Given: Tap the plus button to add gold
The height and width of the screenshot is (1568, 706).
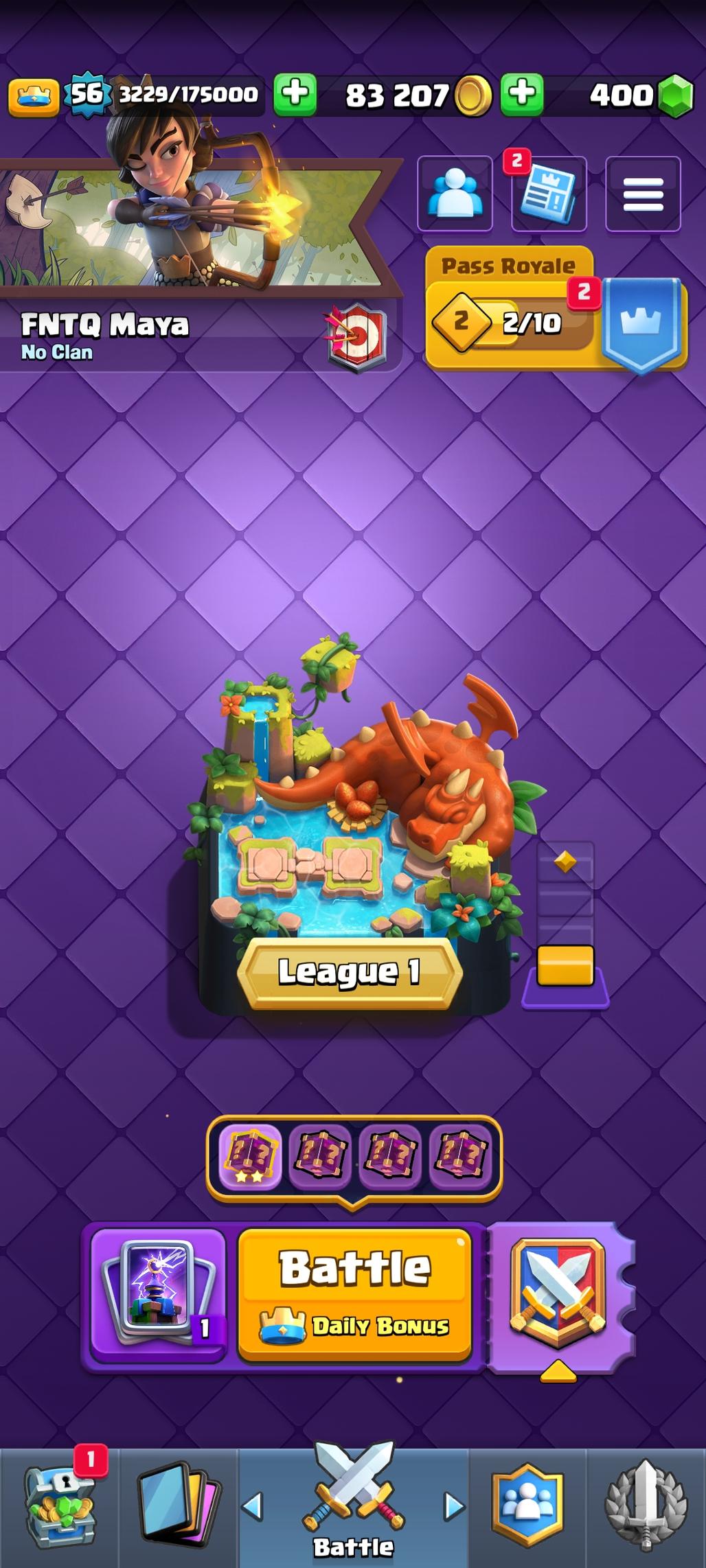Looking at the screenshot, I should 295,94.
